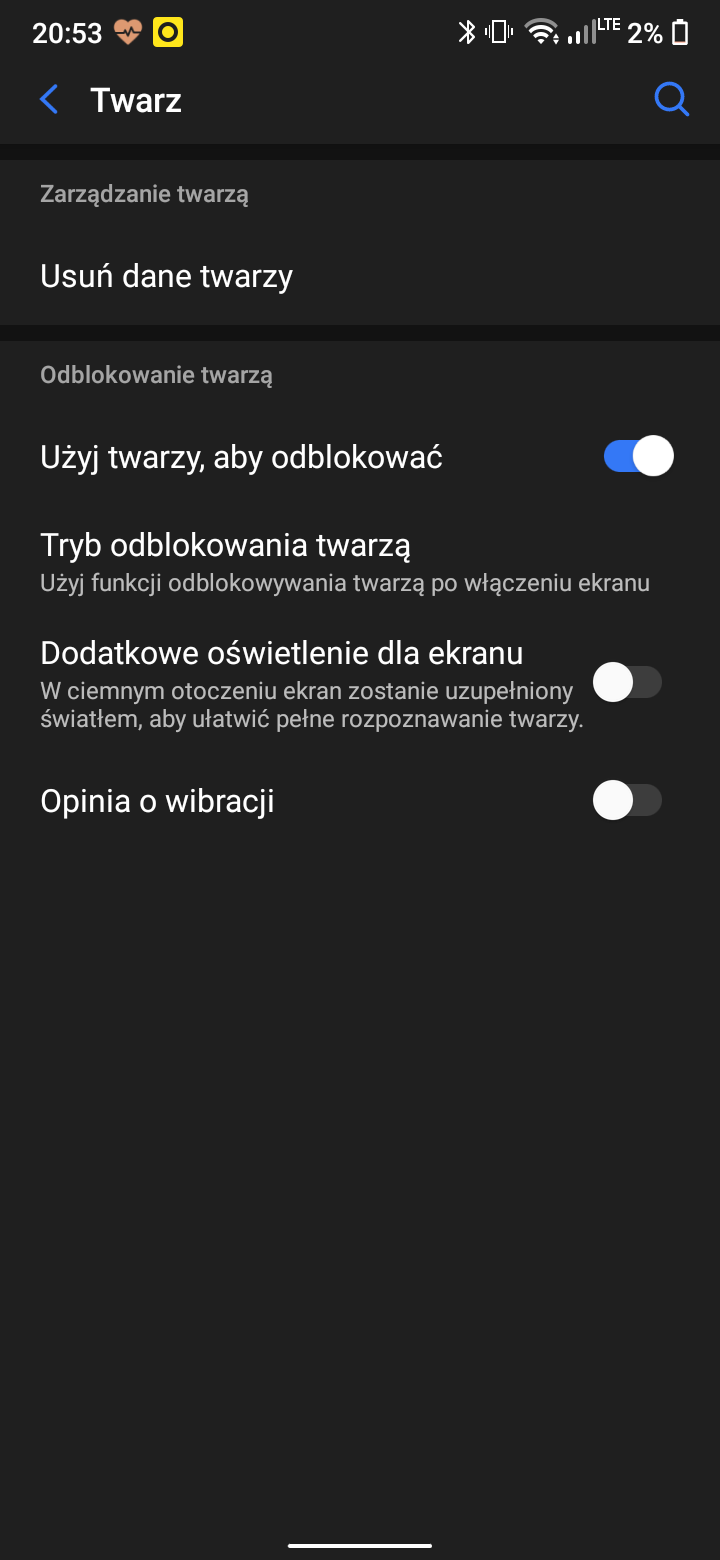Open the settings search icon
Viewport: 720px width, 1560px height.
(x=671, y=100)
